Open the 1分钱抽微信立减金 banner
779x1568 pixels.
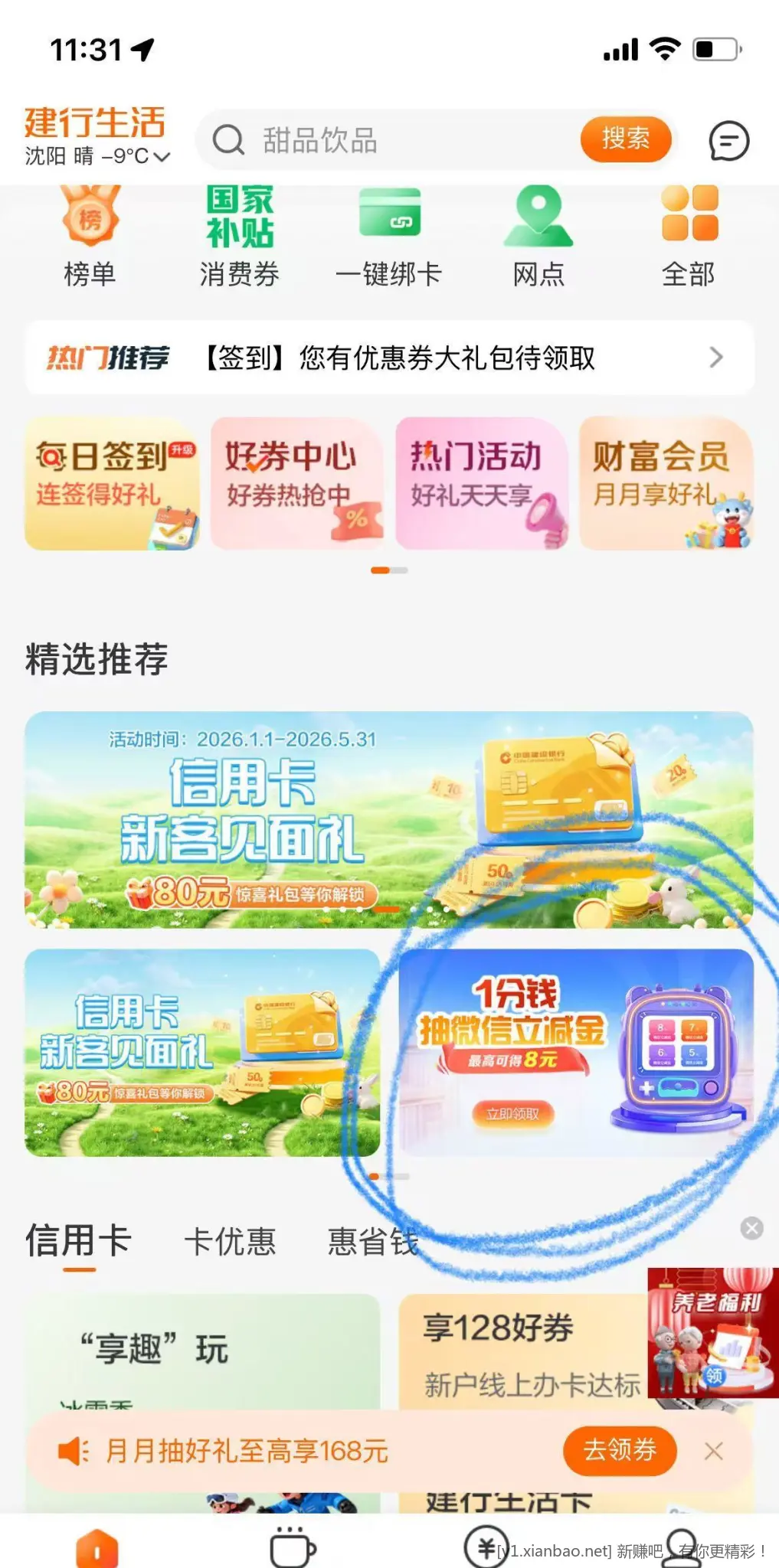tap(576, 1052)
